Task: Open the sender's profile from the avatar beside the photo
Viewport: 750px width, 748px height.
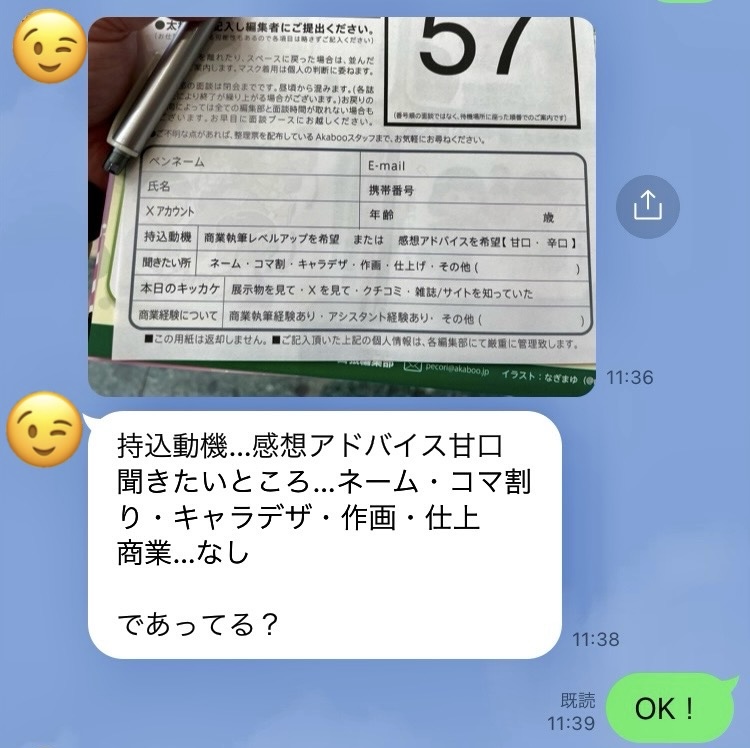Action: (x=50, y=47)
